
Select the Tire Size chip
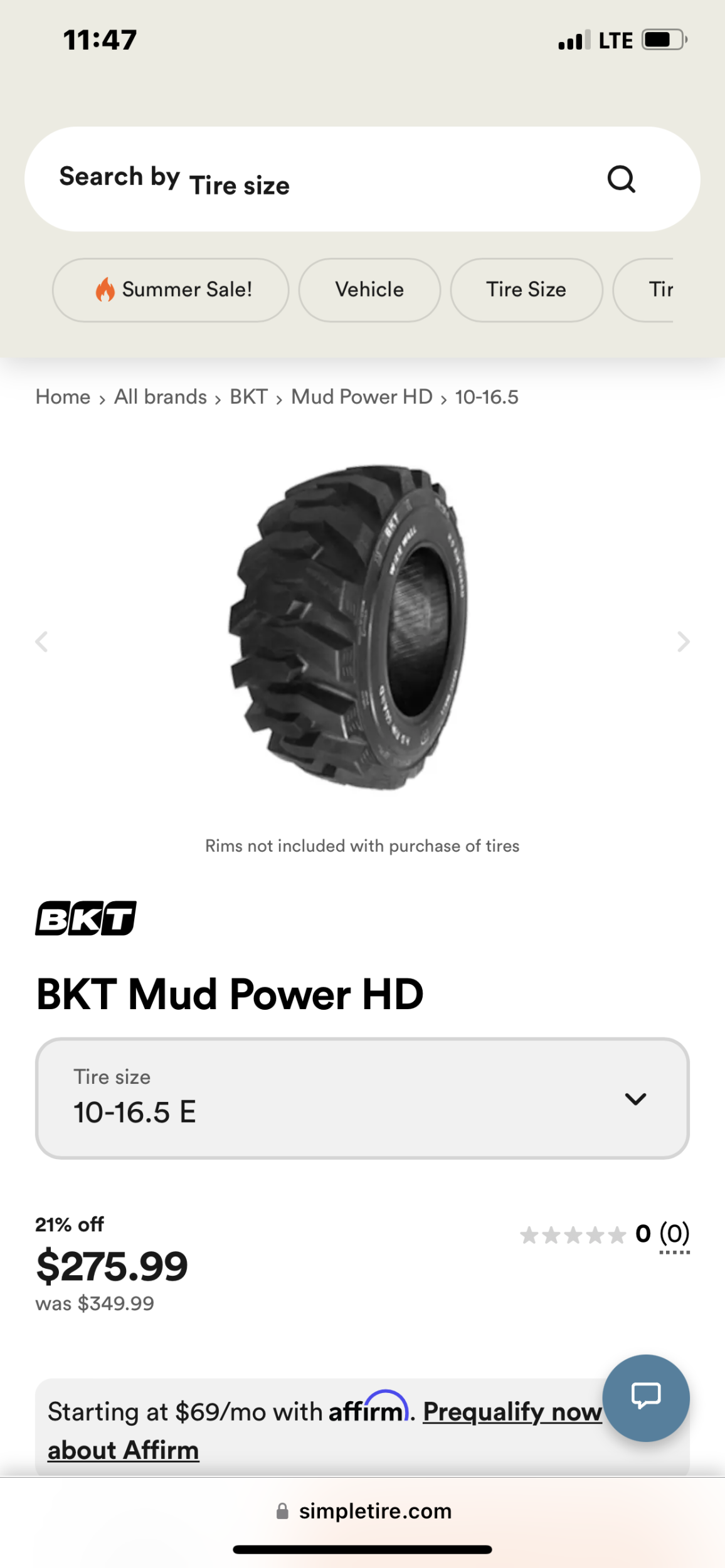526,290
